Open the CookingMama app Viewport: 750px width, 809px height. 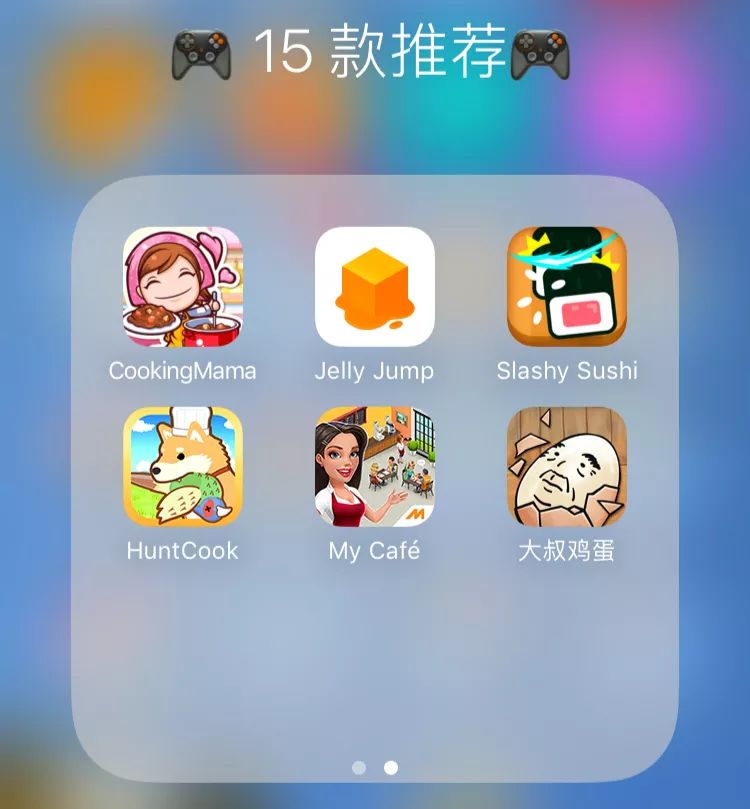[182, 287]
